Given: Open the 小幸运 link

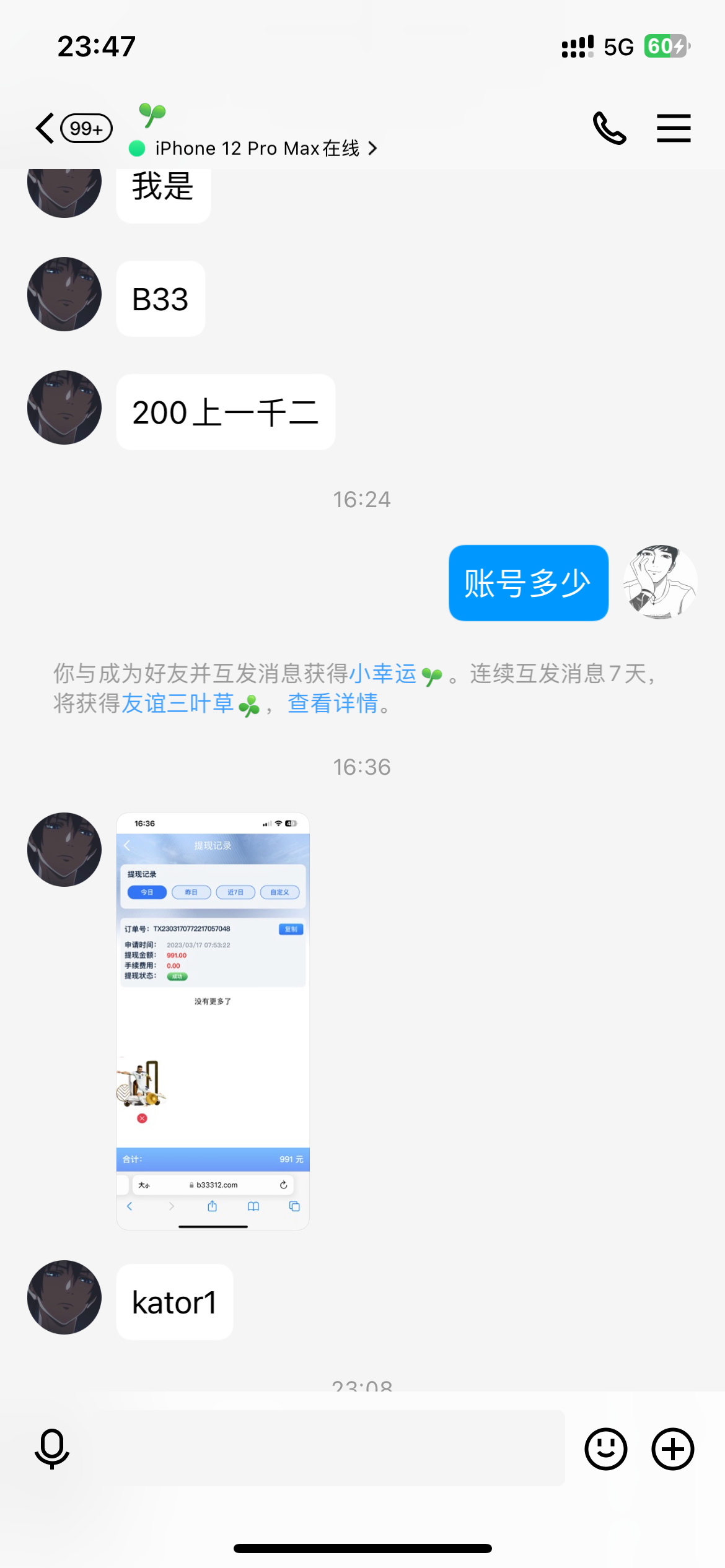Looking at the screenshot, I should [x=383, y=674].
